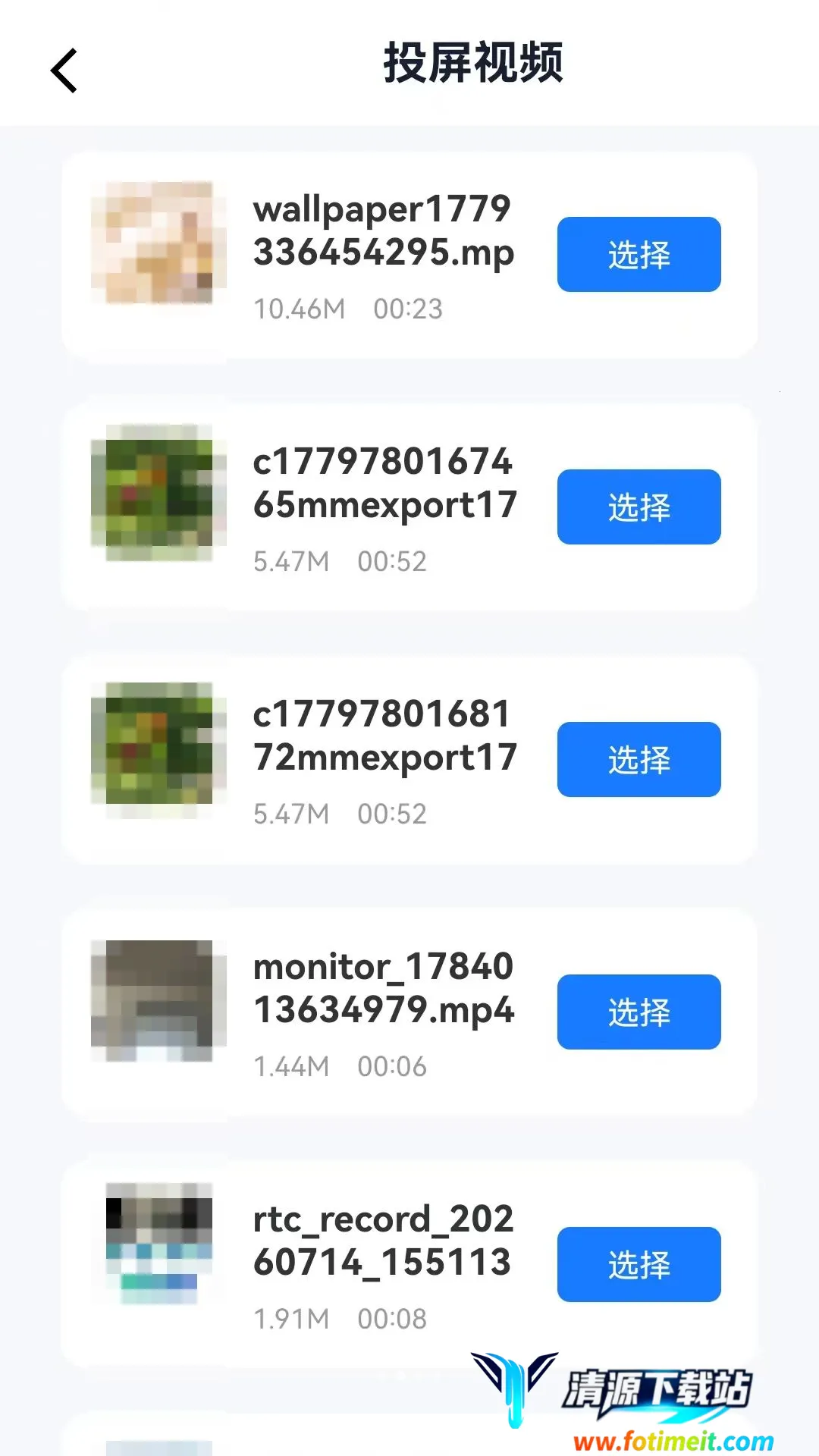Viewport: 819px width, 1456px height.
Task: Select the c1779780168172mmexport17 video
Action: coord(639,759)
